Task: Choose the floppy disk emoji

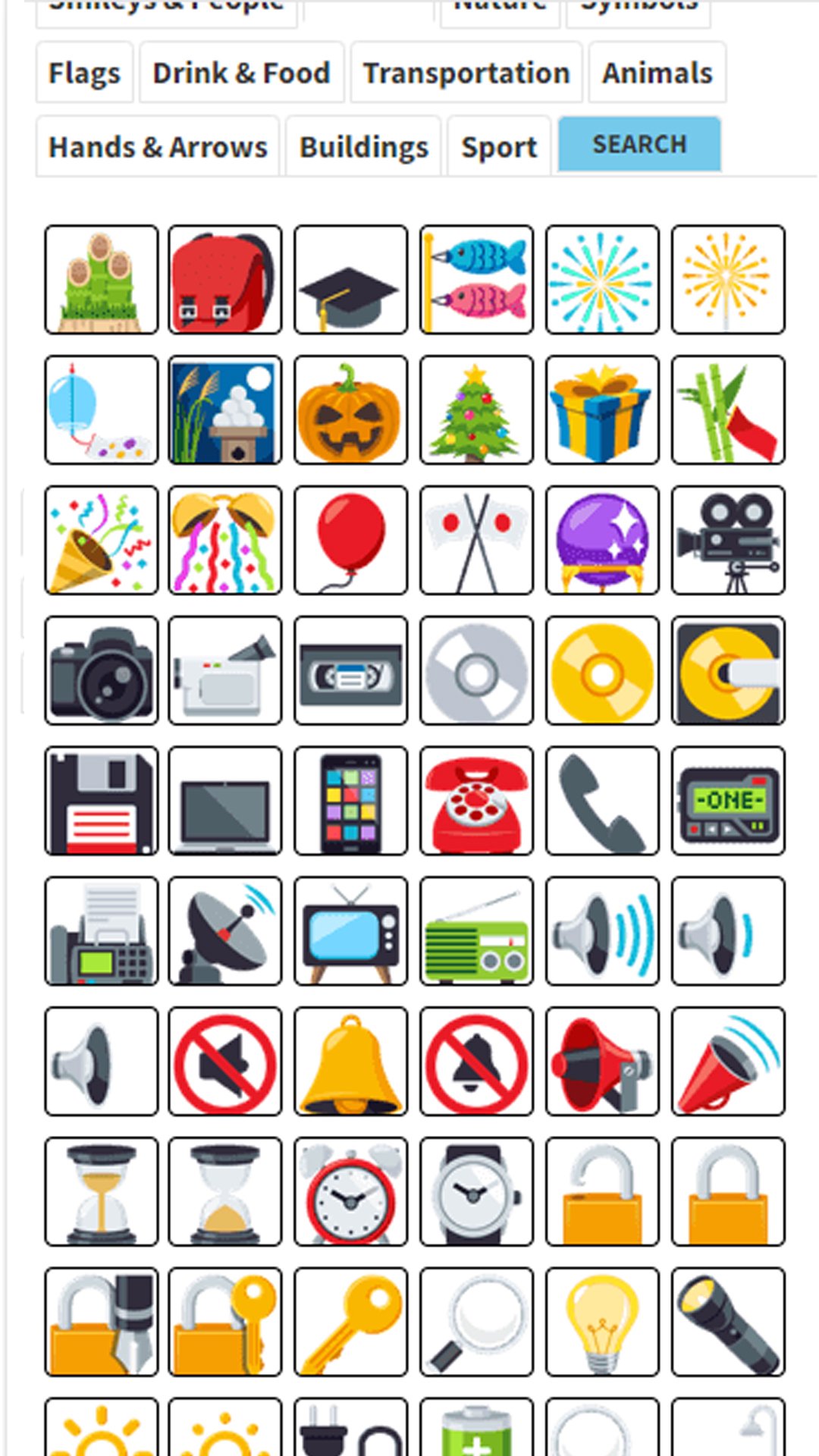Action: pyautogui.click(x=102, y=801)
